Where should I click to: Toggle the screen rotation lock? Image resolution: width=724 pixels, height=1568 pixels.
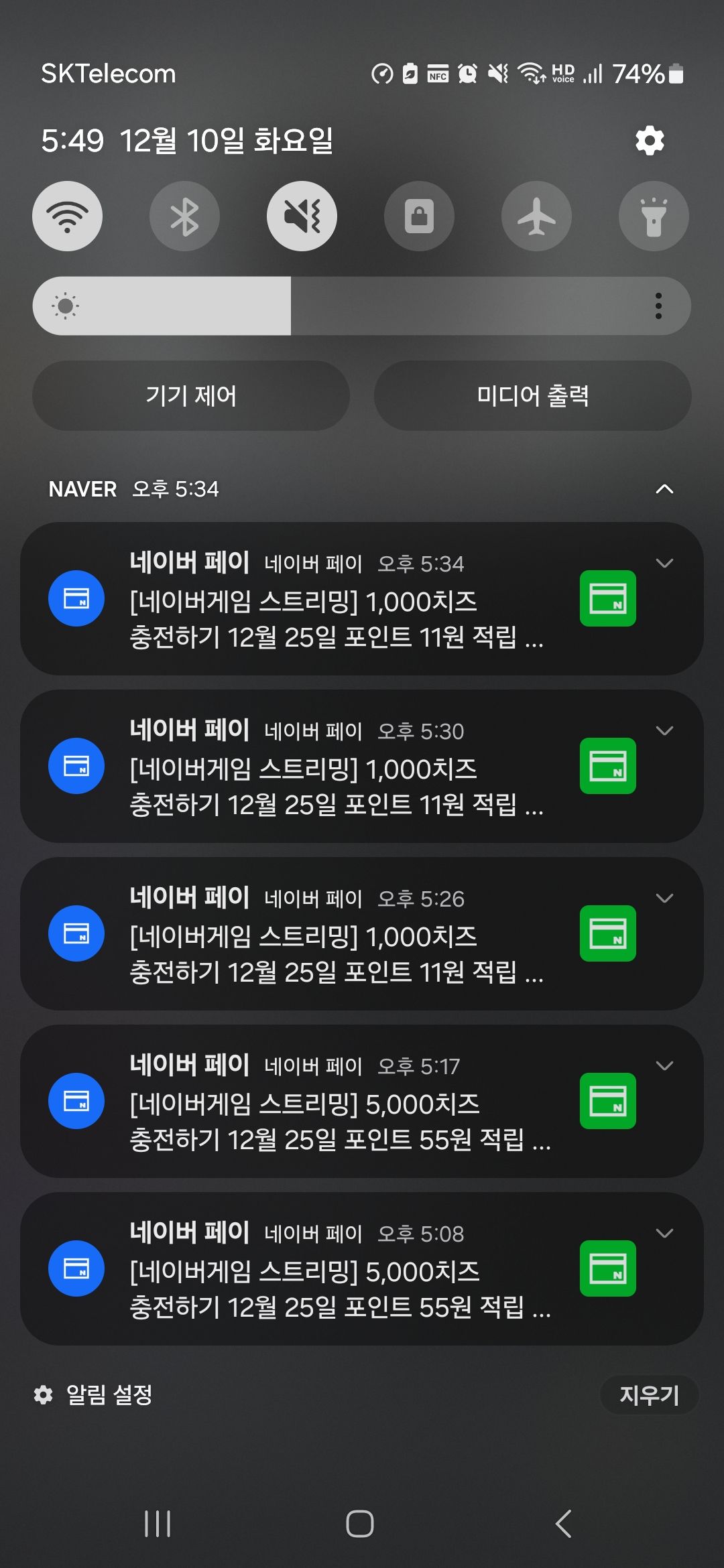[419, 216]
